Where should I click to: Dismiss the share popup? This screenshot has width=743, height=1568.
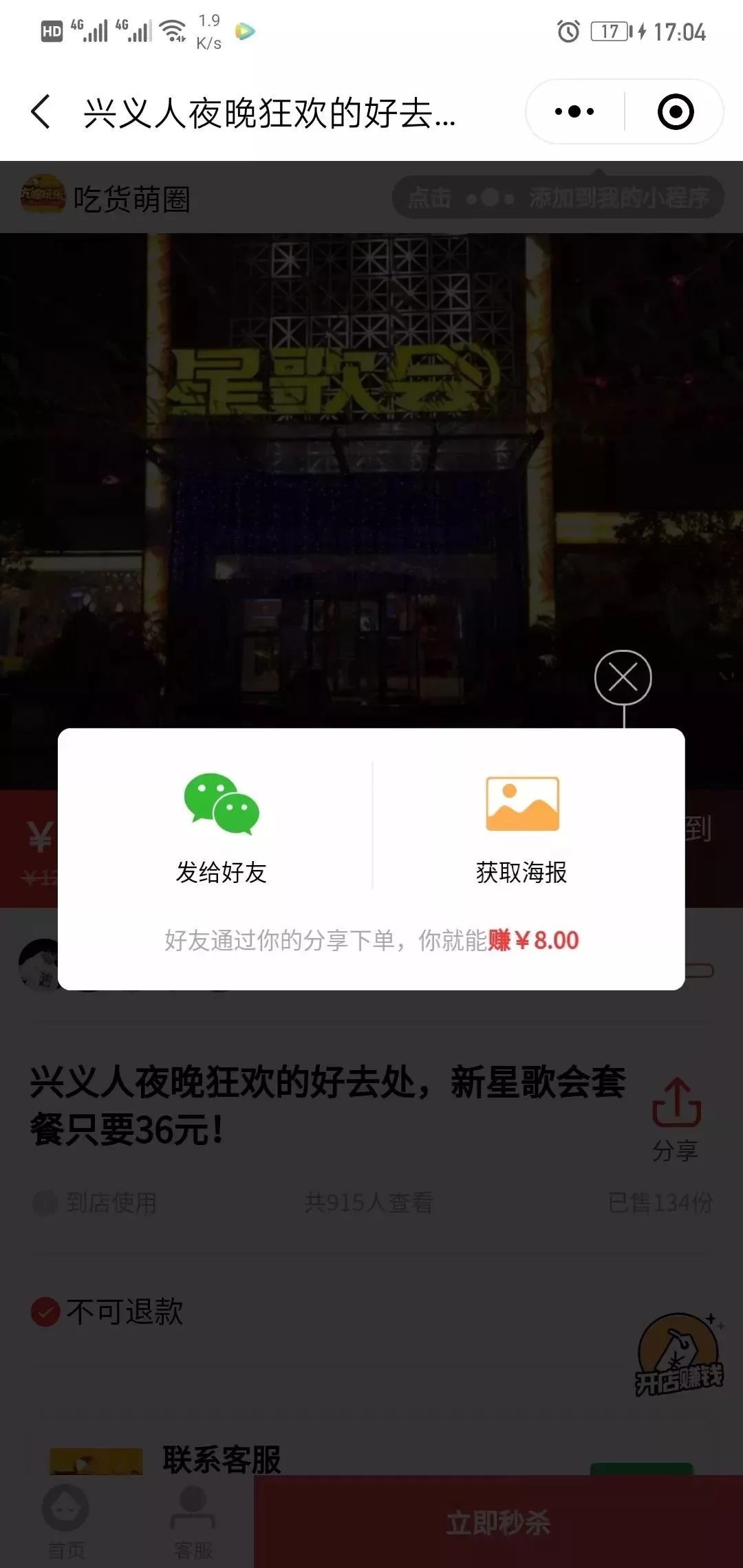[623, 678]
